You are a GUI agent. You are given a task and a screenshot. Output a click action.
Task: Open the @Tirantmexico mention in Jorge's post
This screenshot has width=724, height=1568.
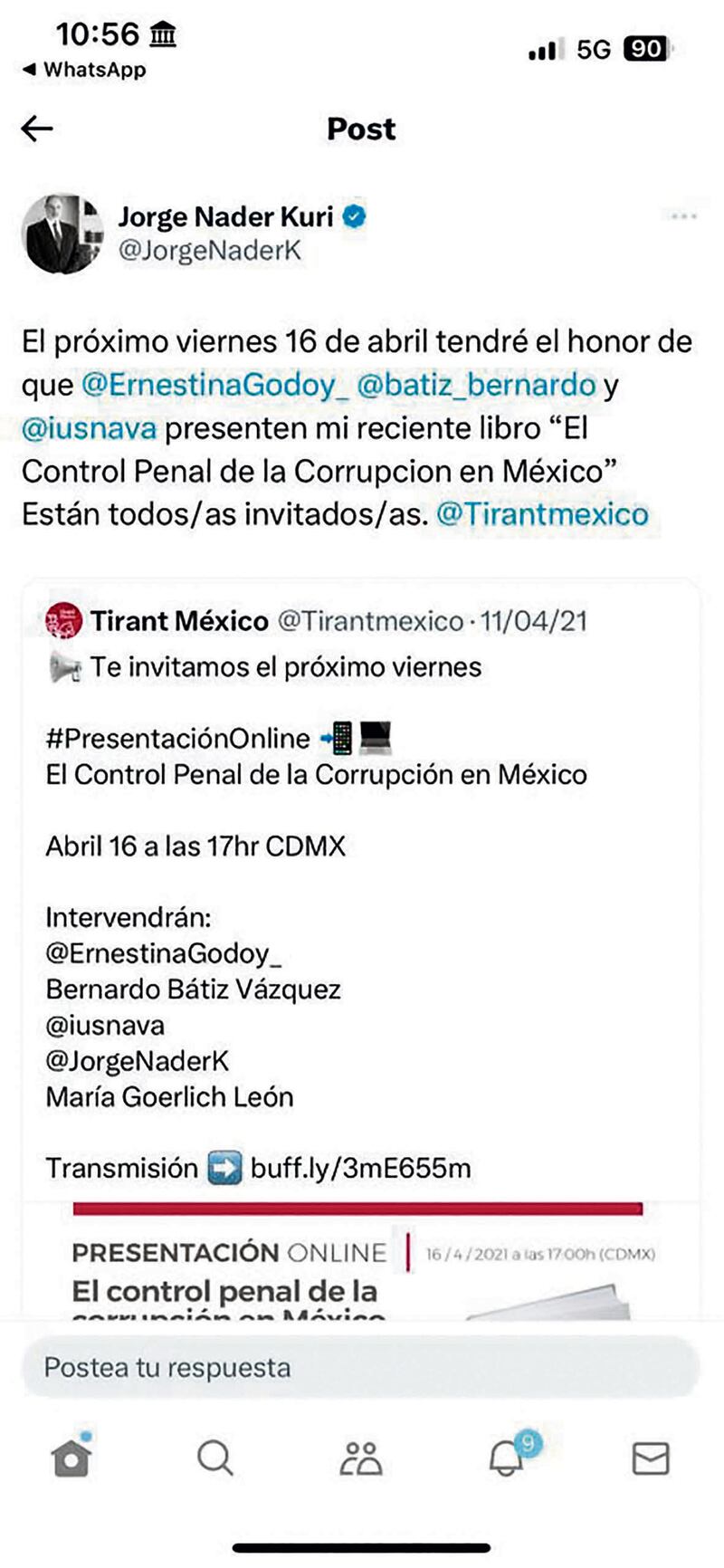click(x=542, y=514)
